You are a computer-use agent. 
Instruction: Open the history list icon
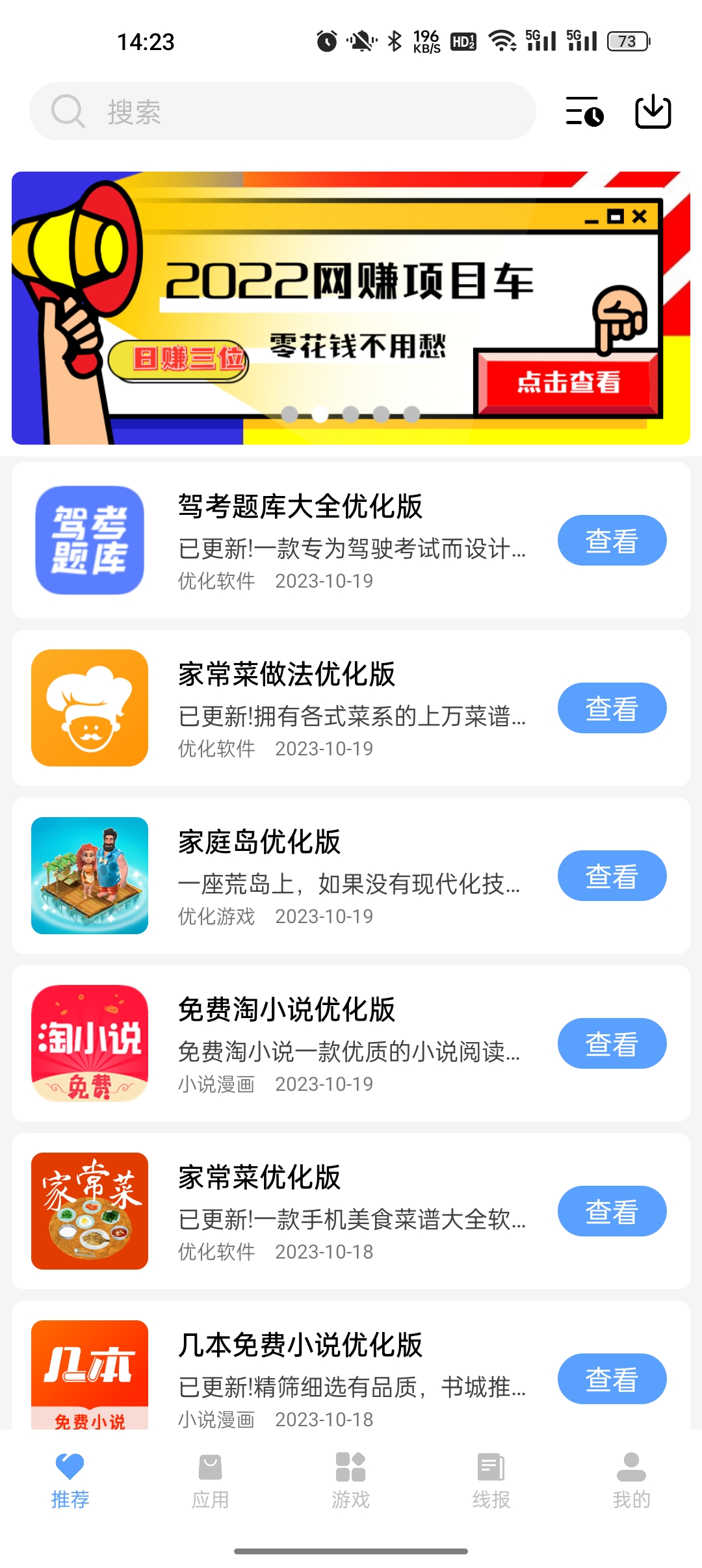click(584, 111)
